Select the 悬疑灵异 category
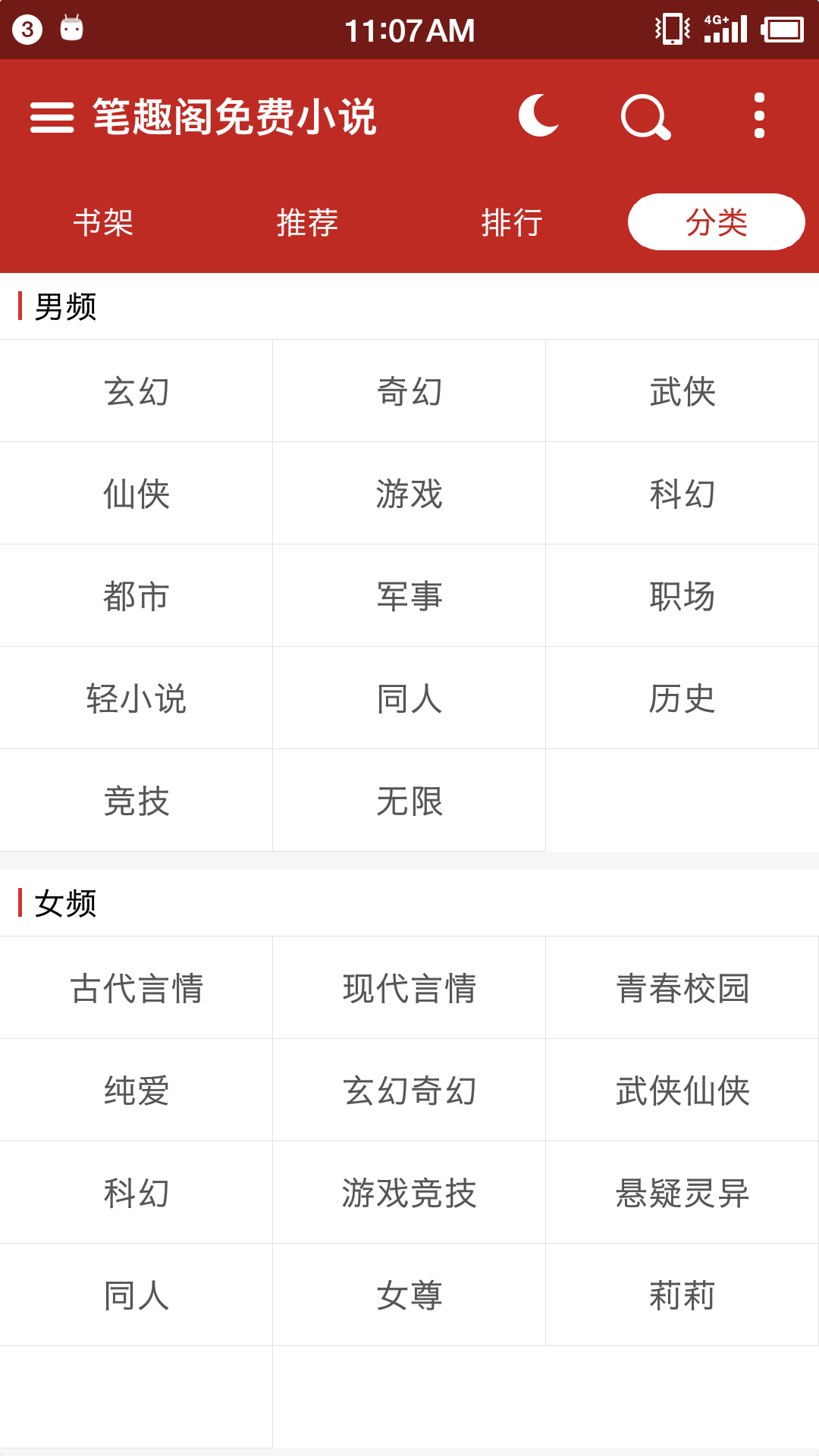819x1456 pixels. (x=682, y=1193)
